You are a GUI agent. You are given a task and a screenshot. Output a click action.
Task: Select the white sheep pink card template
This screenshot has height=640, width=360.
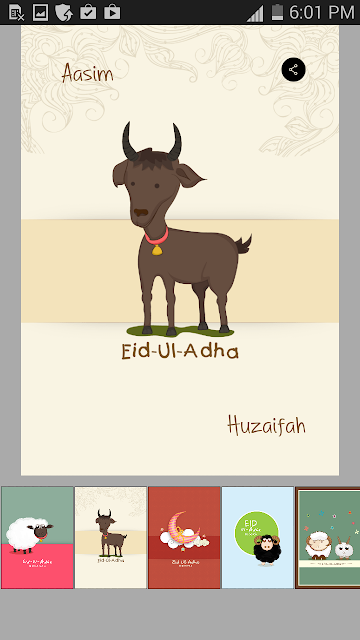37,537
